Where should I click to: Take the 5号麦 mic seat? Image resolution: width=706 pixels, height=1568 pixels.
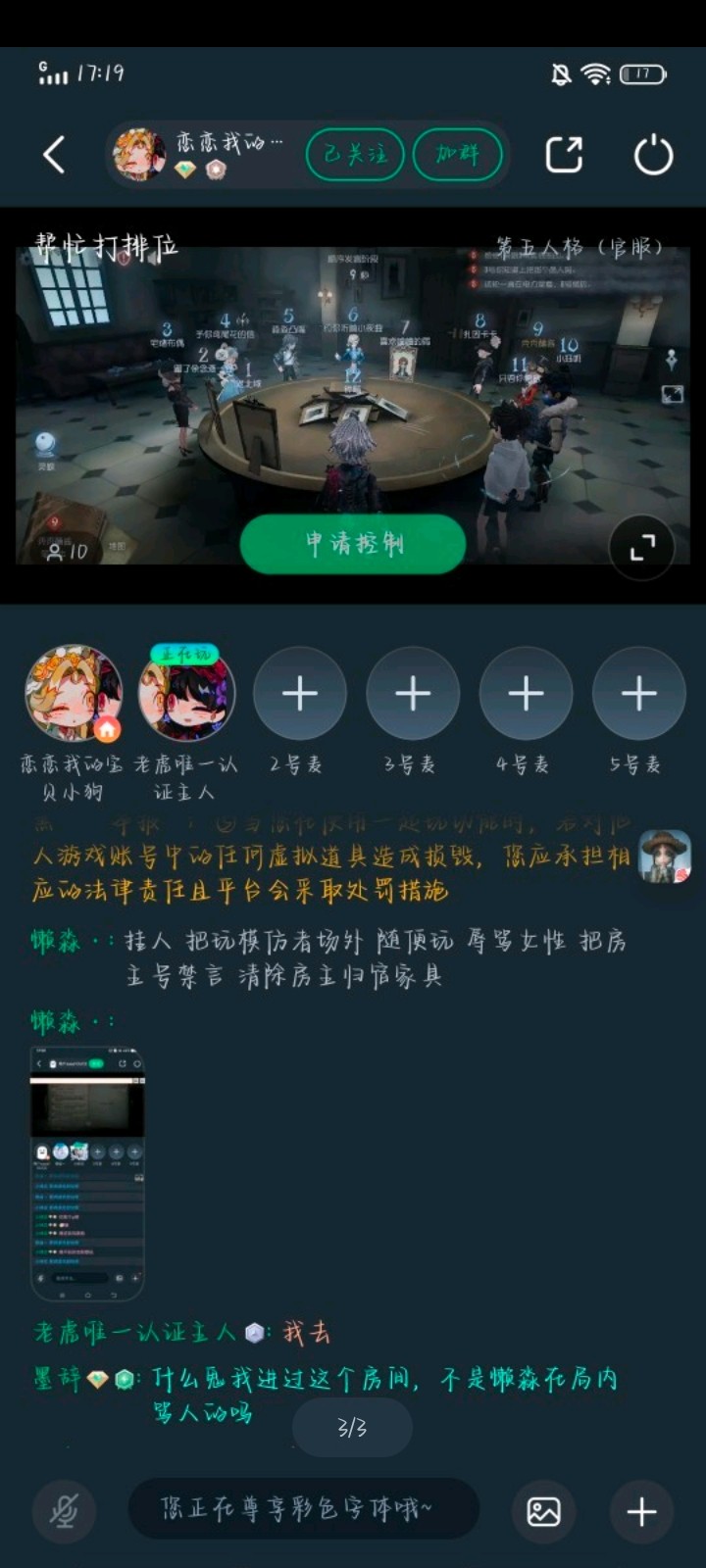pos(638,694)
